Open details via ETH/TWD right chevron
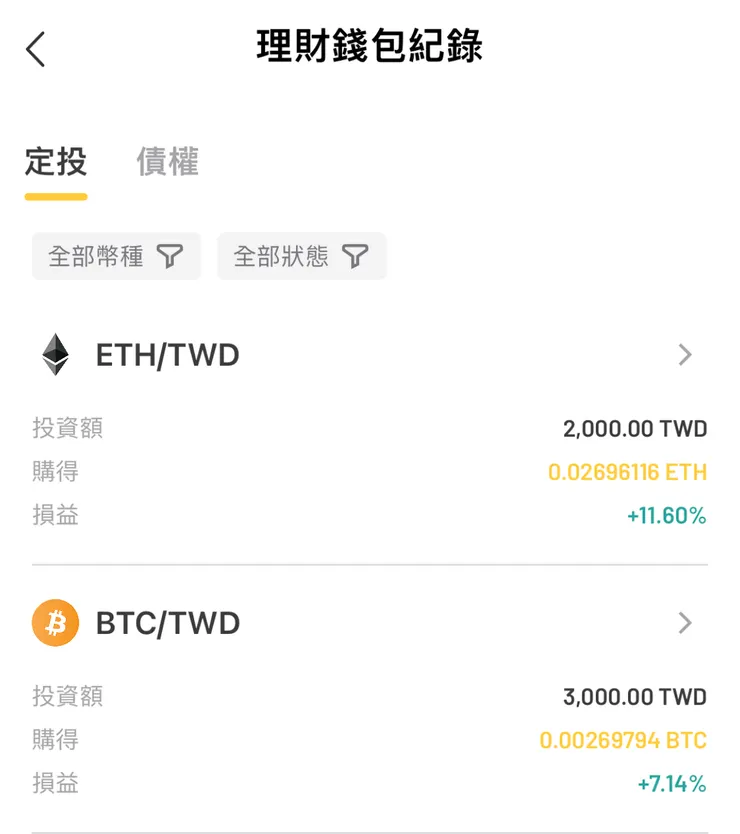Screen dimensions: 740x834 click(x=685, y=355)
